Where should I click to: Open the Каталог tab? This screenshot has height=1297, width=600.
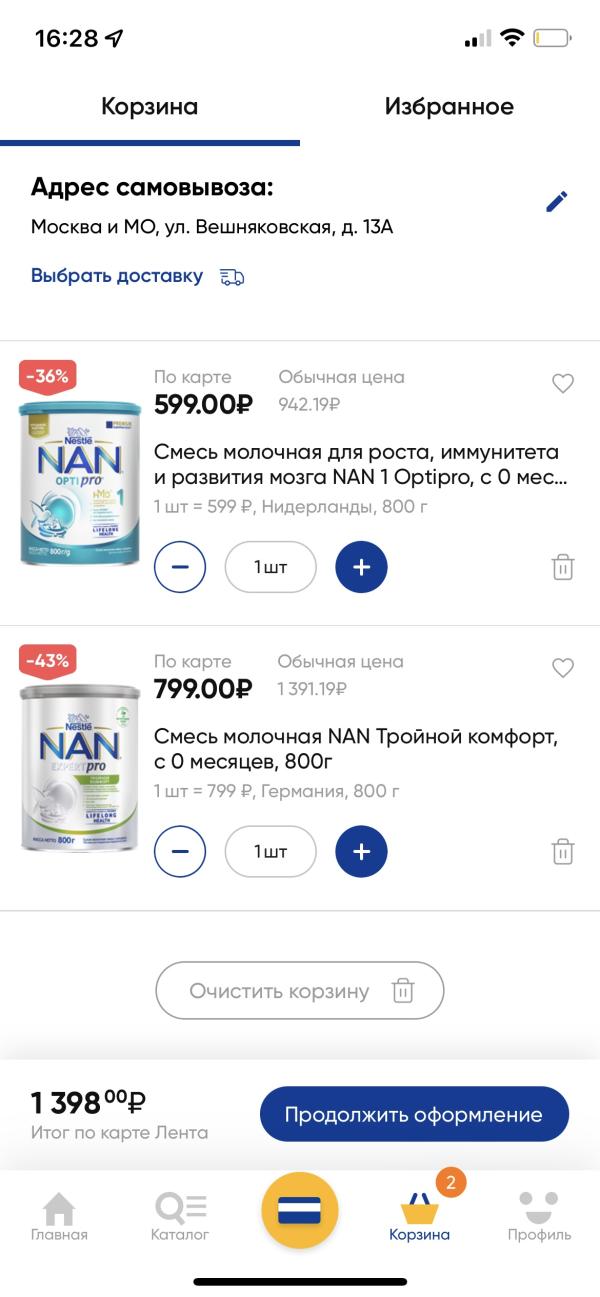180,1216
